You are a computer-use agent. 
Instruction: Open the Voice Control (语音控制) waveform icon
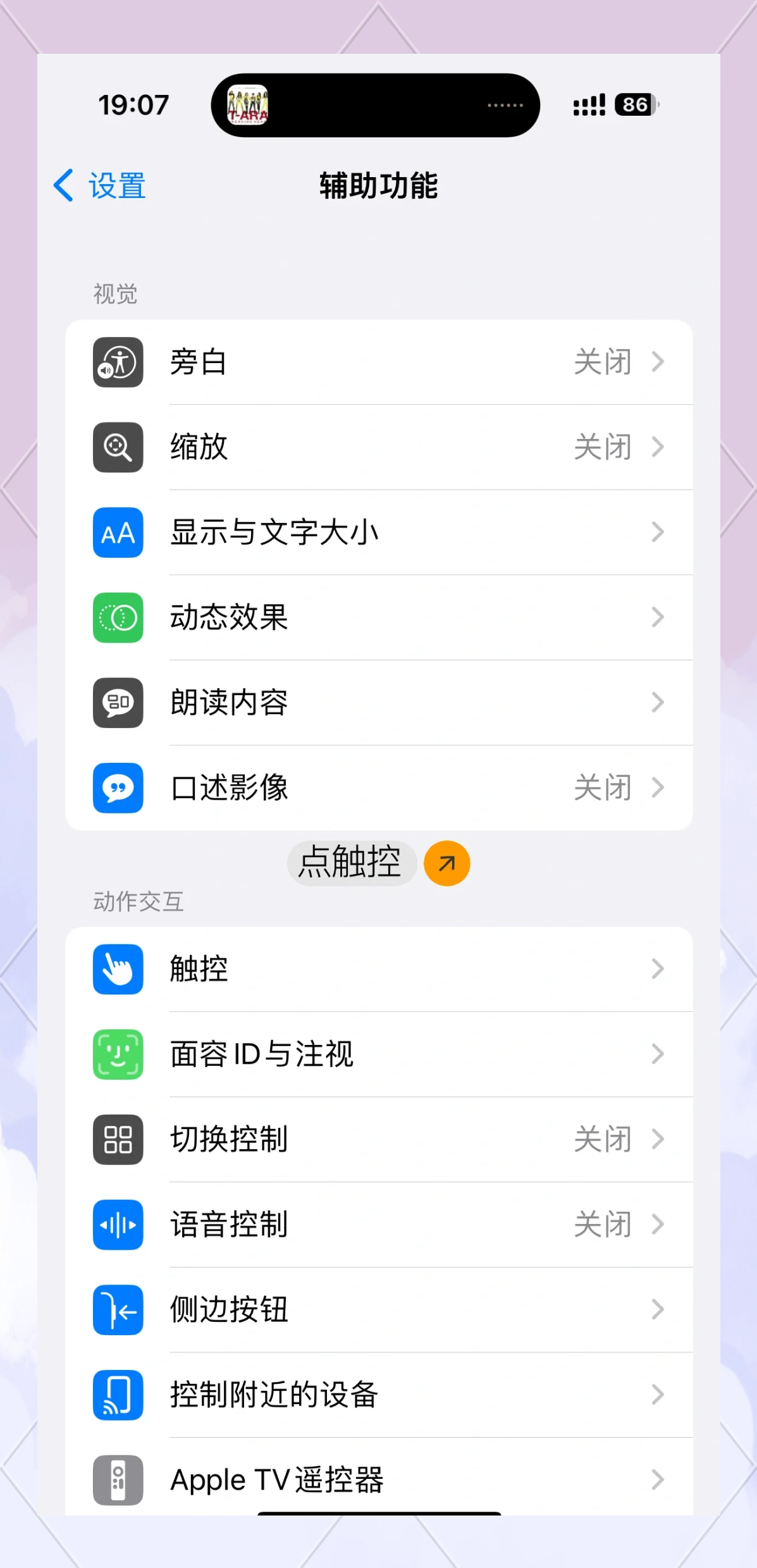tap(118, 1225)
